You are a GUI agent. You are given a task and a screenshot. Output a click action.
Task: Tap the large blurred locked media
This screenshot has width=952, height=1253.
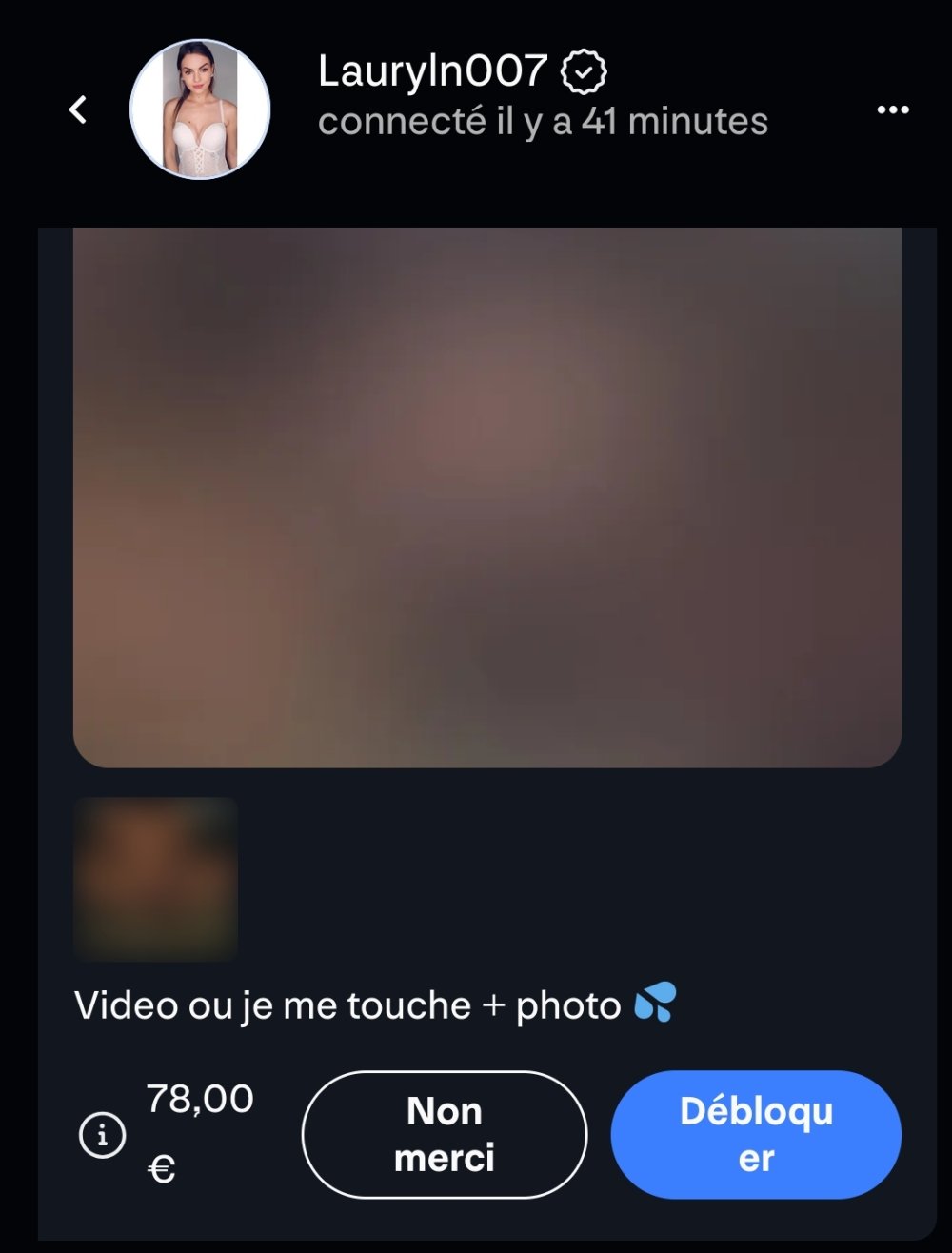(486, 497)
